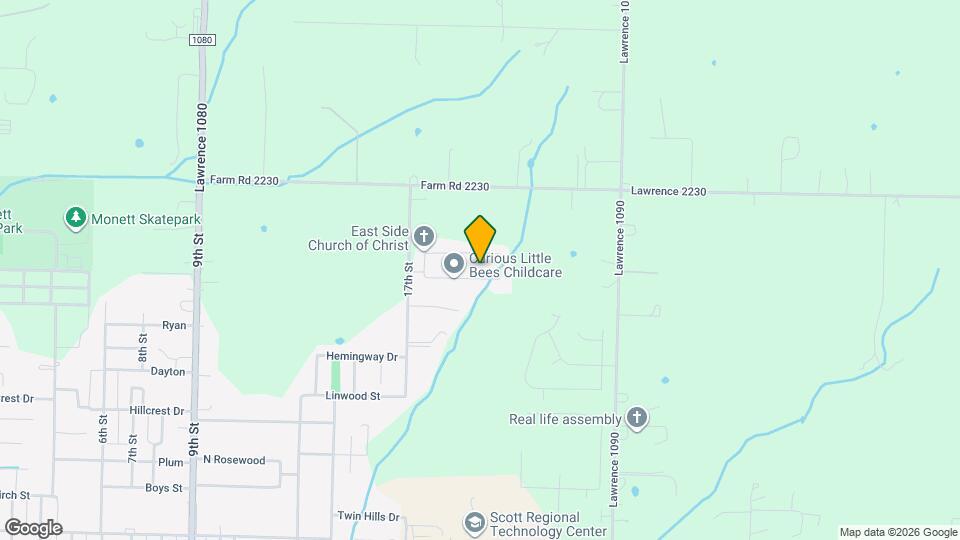Select Curious Little Bees Childcare marker
This screenshot has width=960, height=540.
(x=453, y=264)
